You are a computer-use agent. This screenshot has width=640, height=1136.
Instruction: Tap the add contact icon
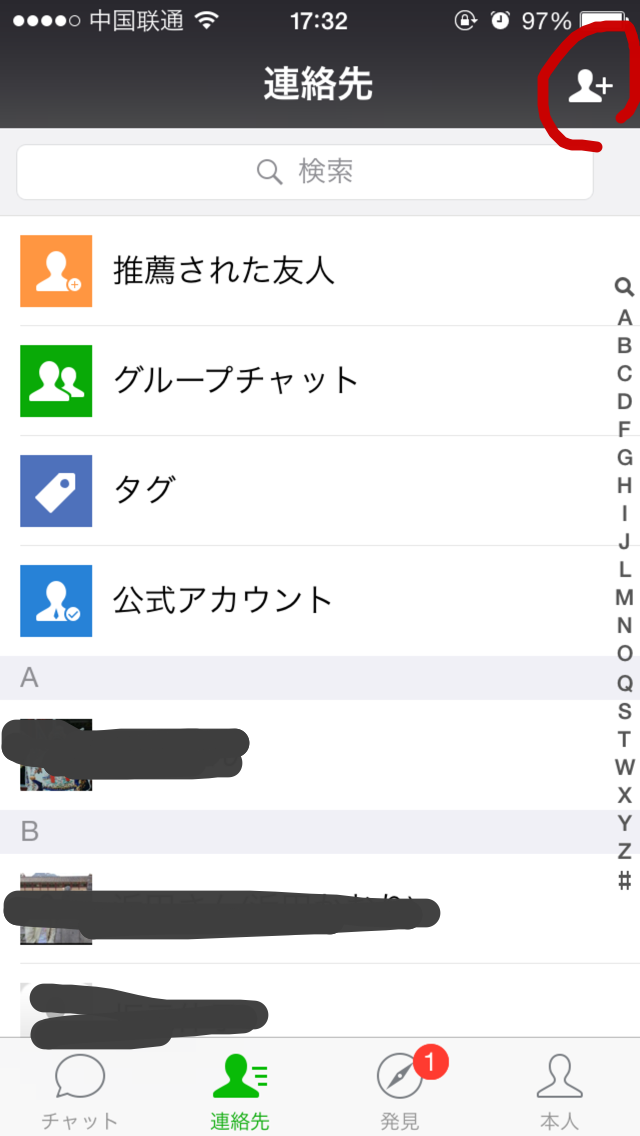pyautogui.click(x=589, y=87)
